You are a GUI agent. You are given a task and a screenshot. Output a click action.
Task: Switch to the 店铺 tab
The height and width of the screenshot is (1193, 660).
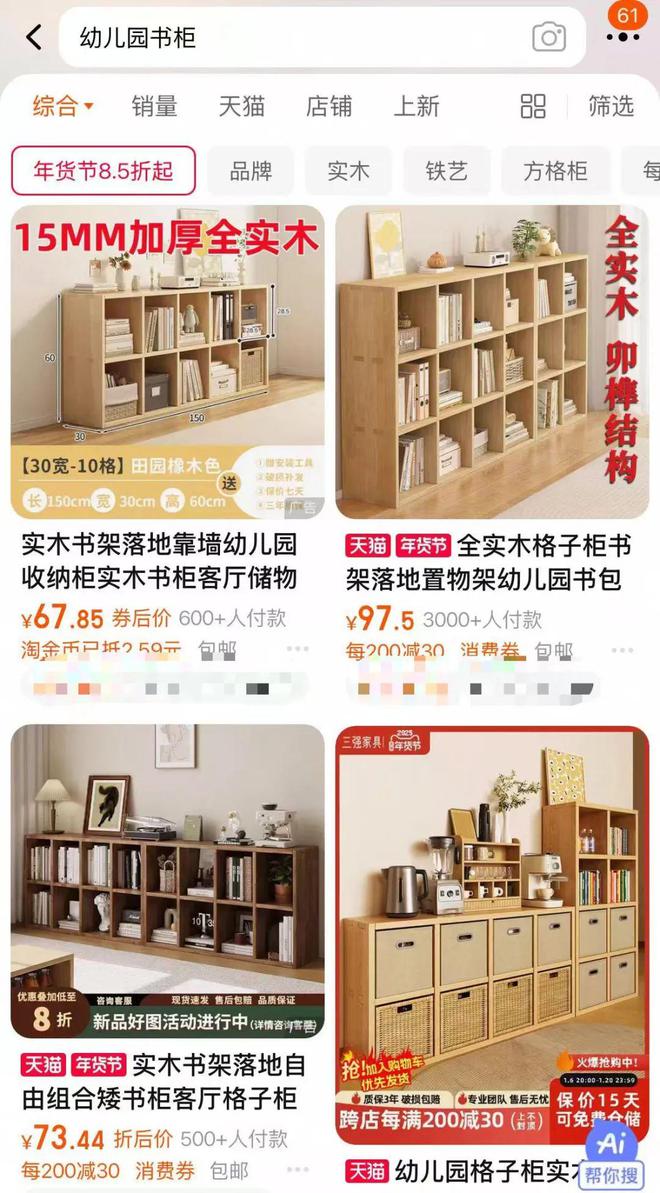(329, 106)
